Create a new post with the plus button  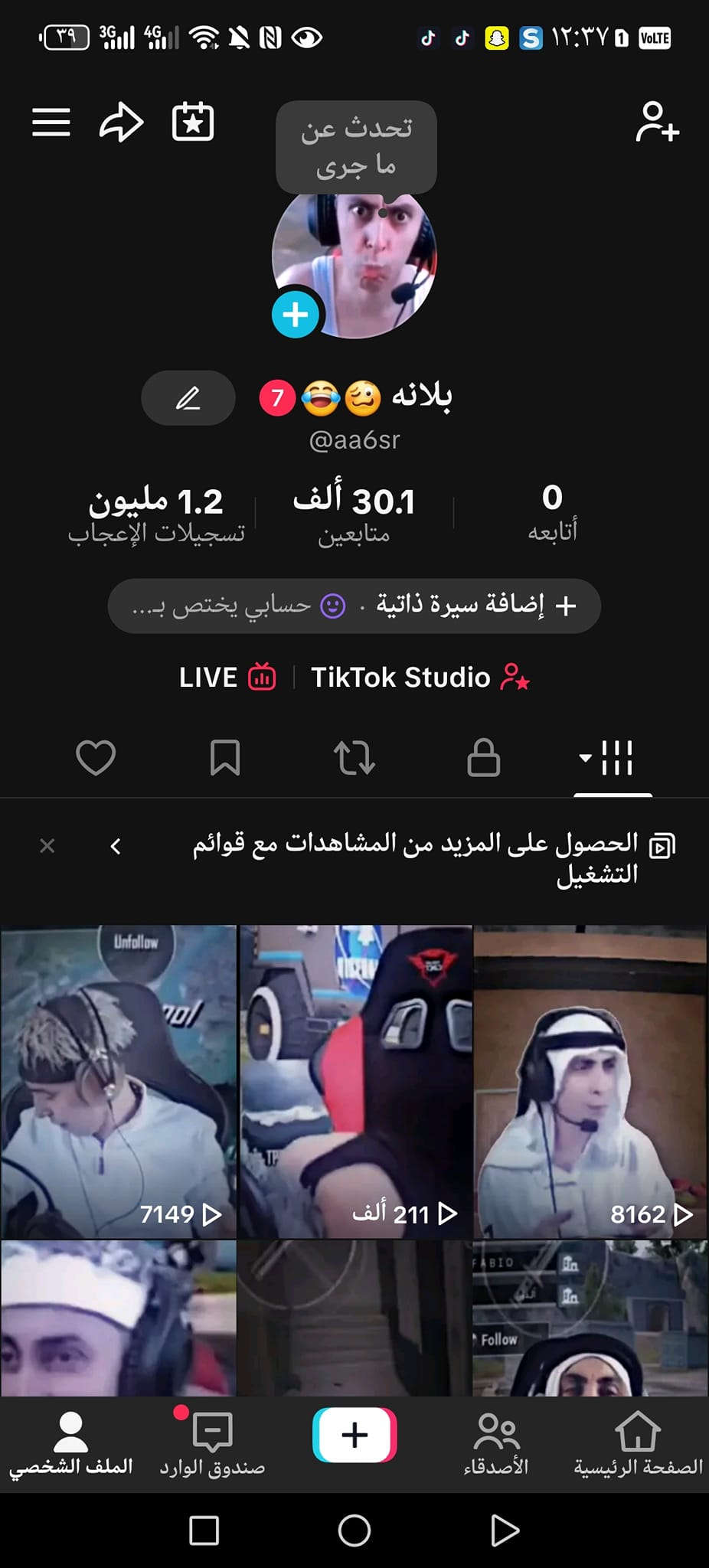354,1435
